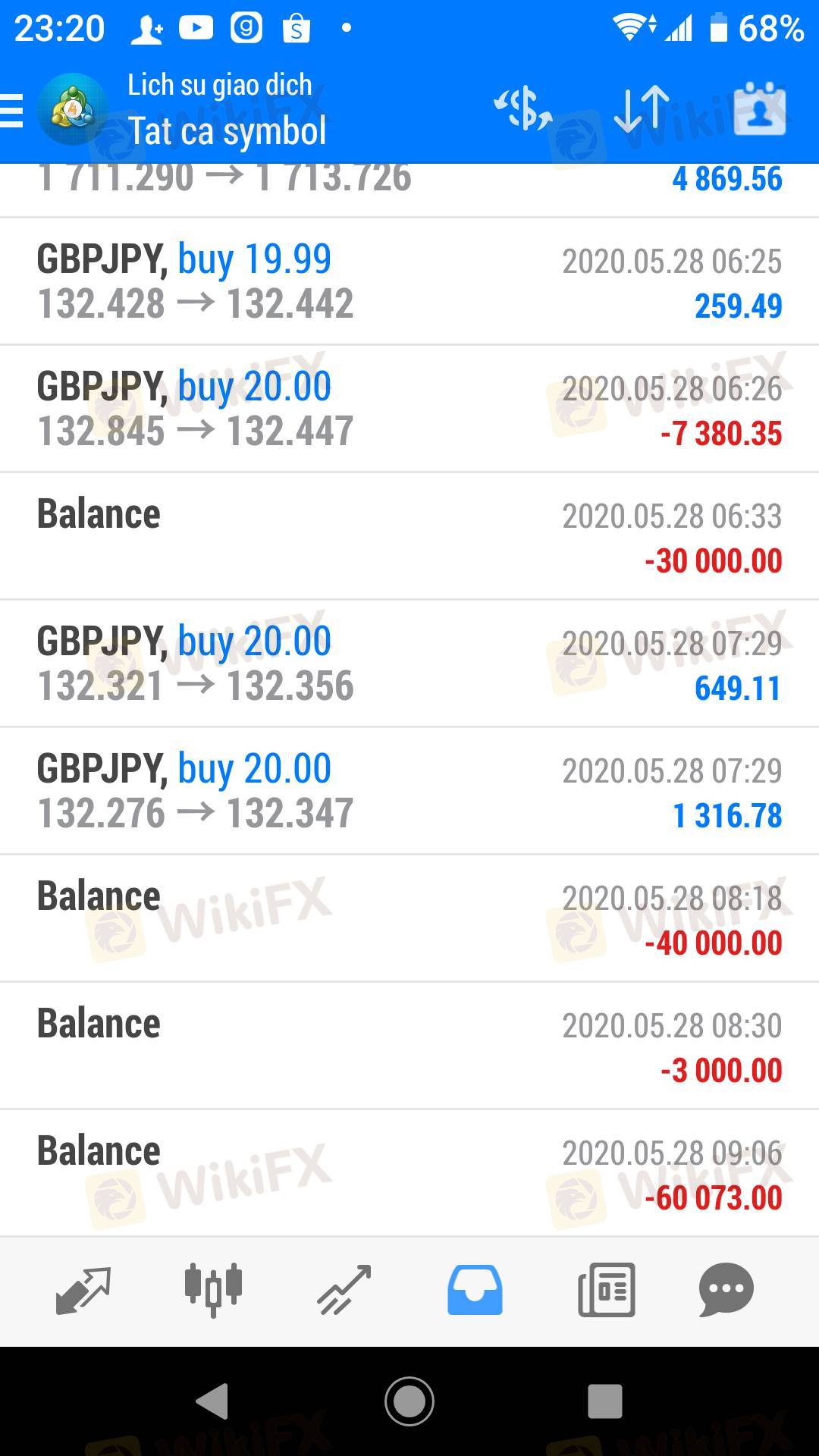Expand the GBPJPY buy 19.99 trade
The height and width of the screenshot is (1456, 819).
point(409,281)
